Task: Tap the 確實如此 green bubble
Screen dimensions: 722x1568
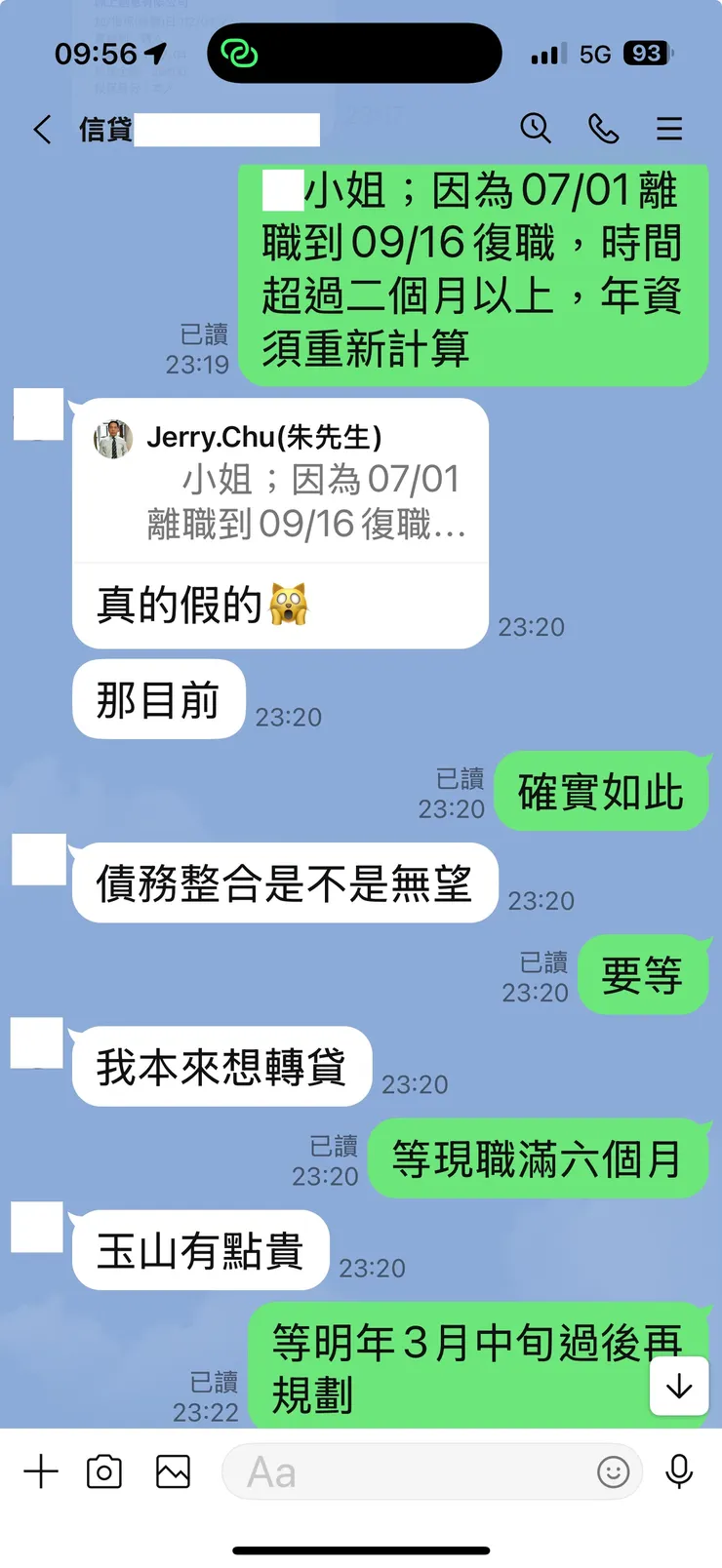Action: [x=602, y=792]
